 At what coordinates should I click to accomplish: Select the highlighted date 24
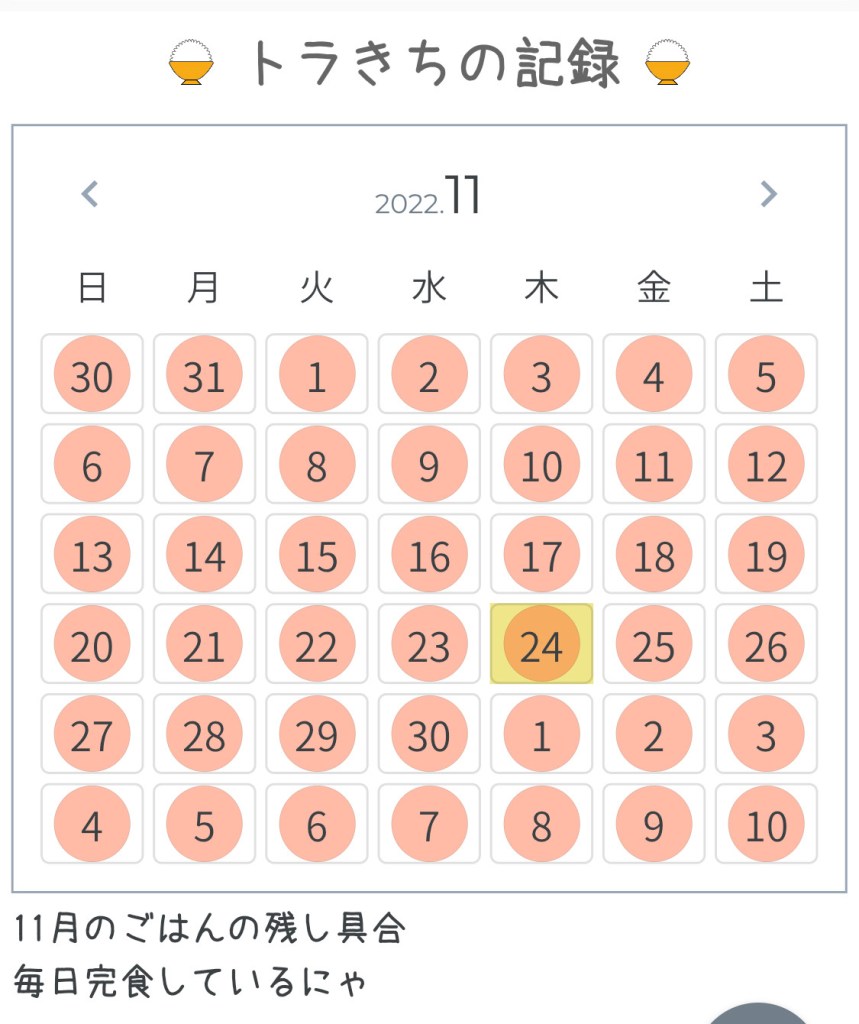(x=541, y=645)
